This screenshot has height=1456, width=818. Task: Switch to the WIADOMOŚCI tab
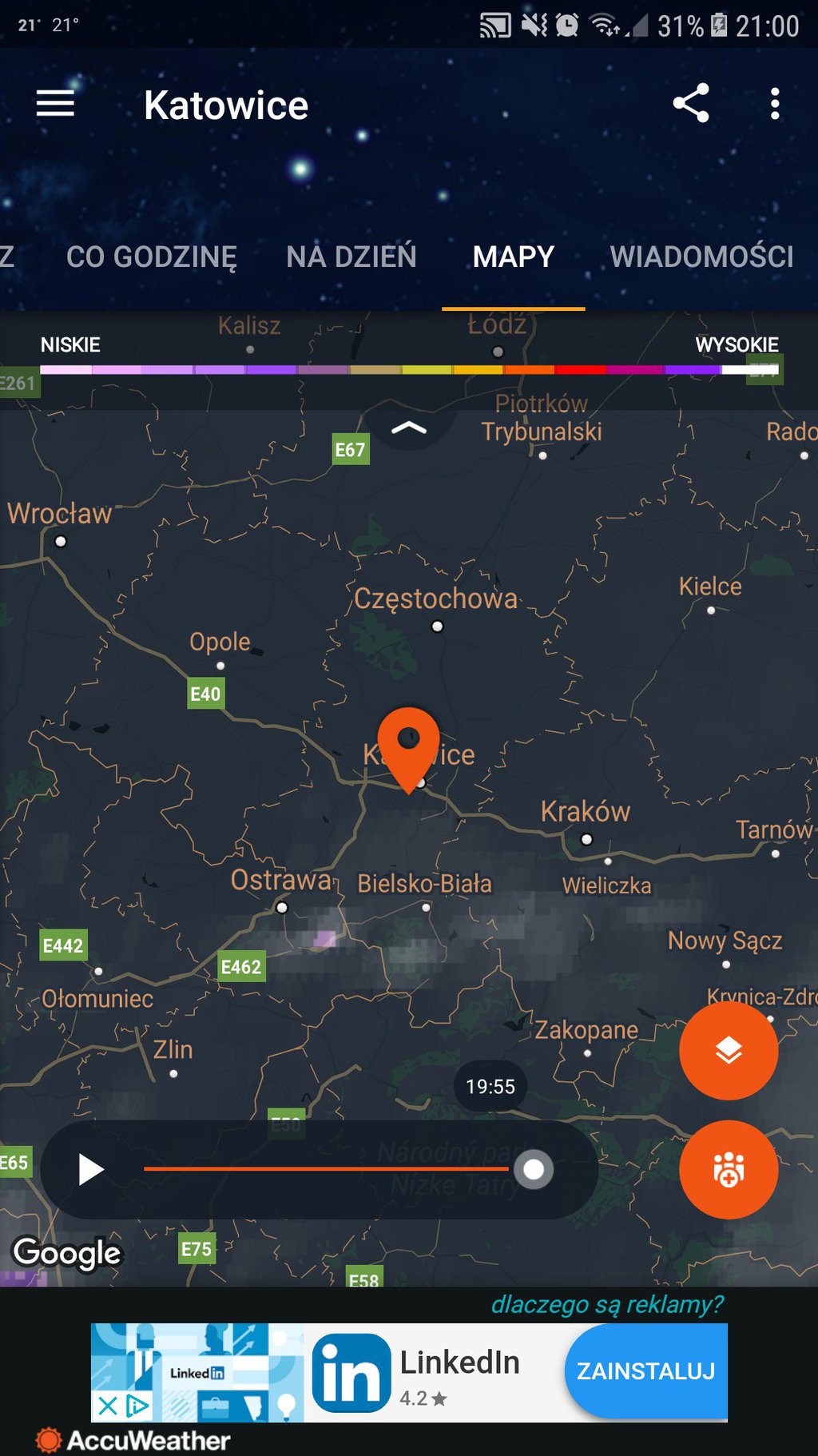[701, 257]
